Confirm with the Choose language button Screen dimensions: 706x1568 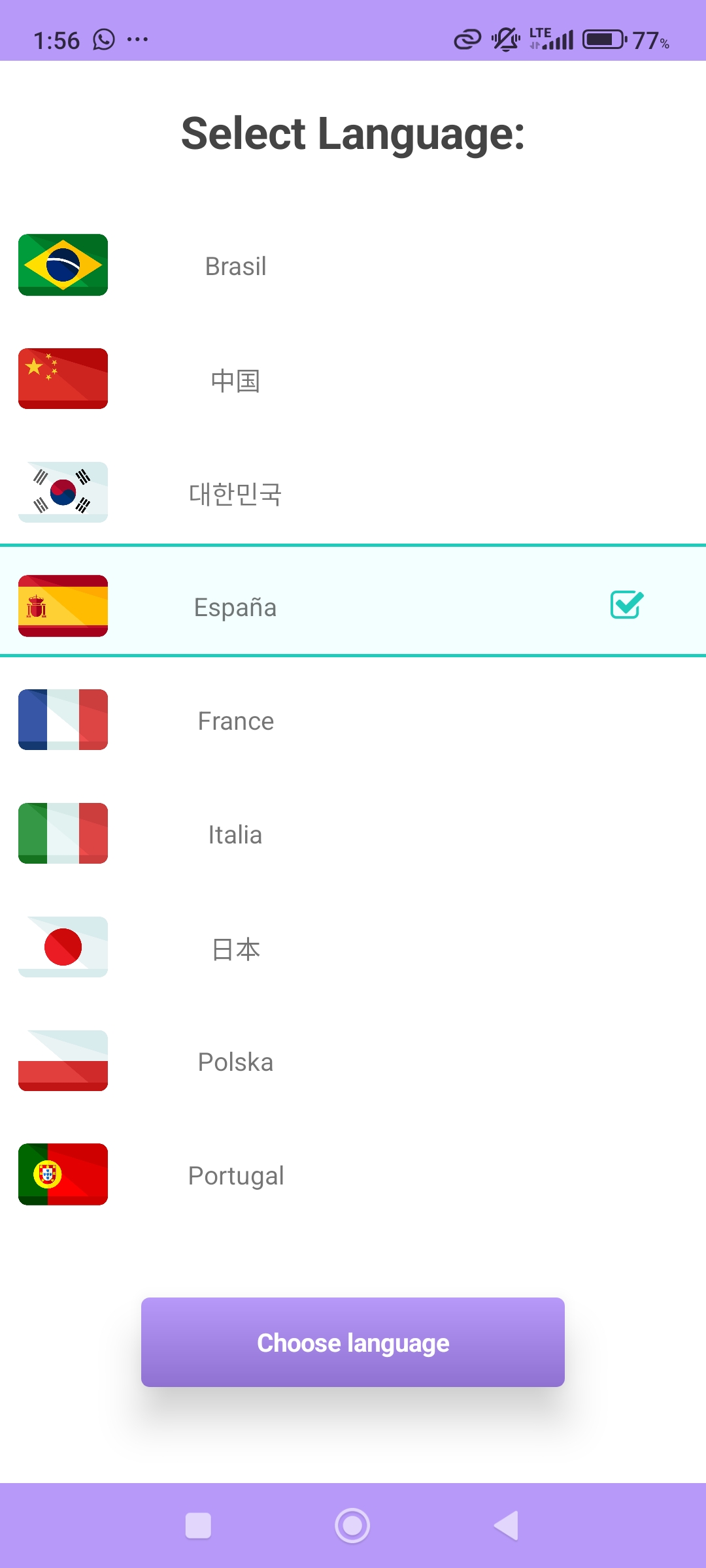[353, 1343]
